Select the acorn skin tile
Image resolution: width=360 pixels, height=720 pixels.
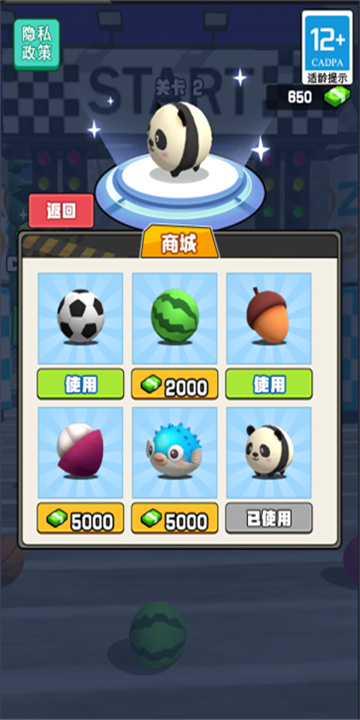tap(269, 319)
